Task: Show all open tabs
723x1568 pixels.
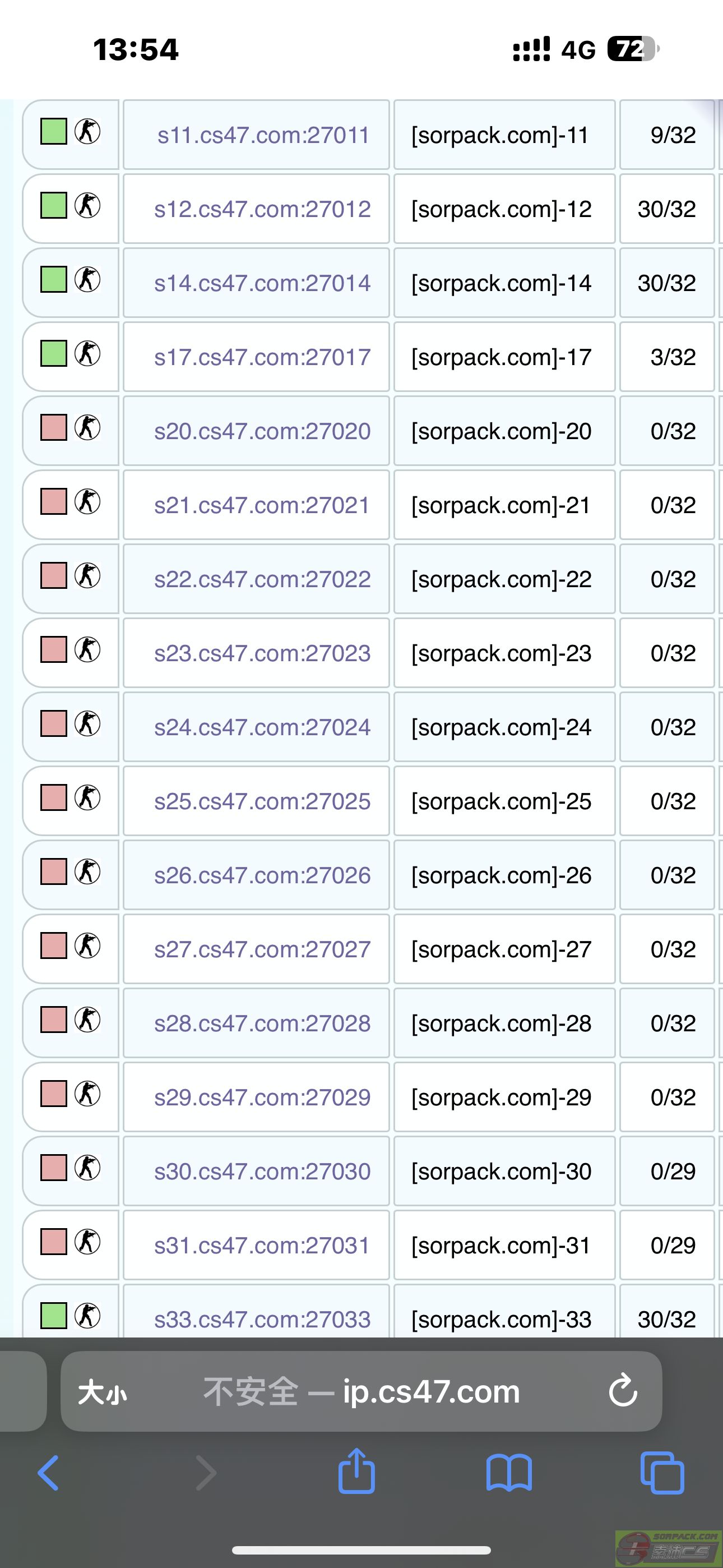Action: 662,1473
